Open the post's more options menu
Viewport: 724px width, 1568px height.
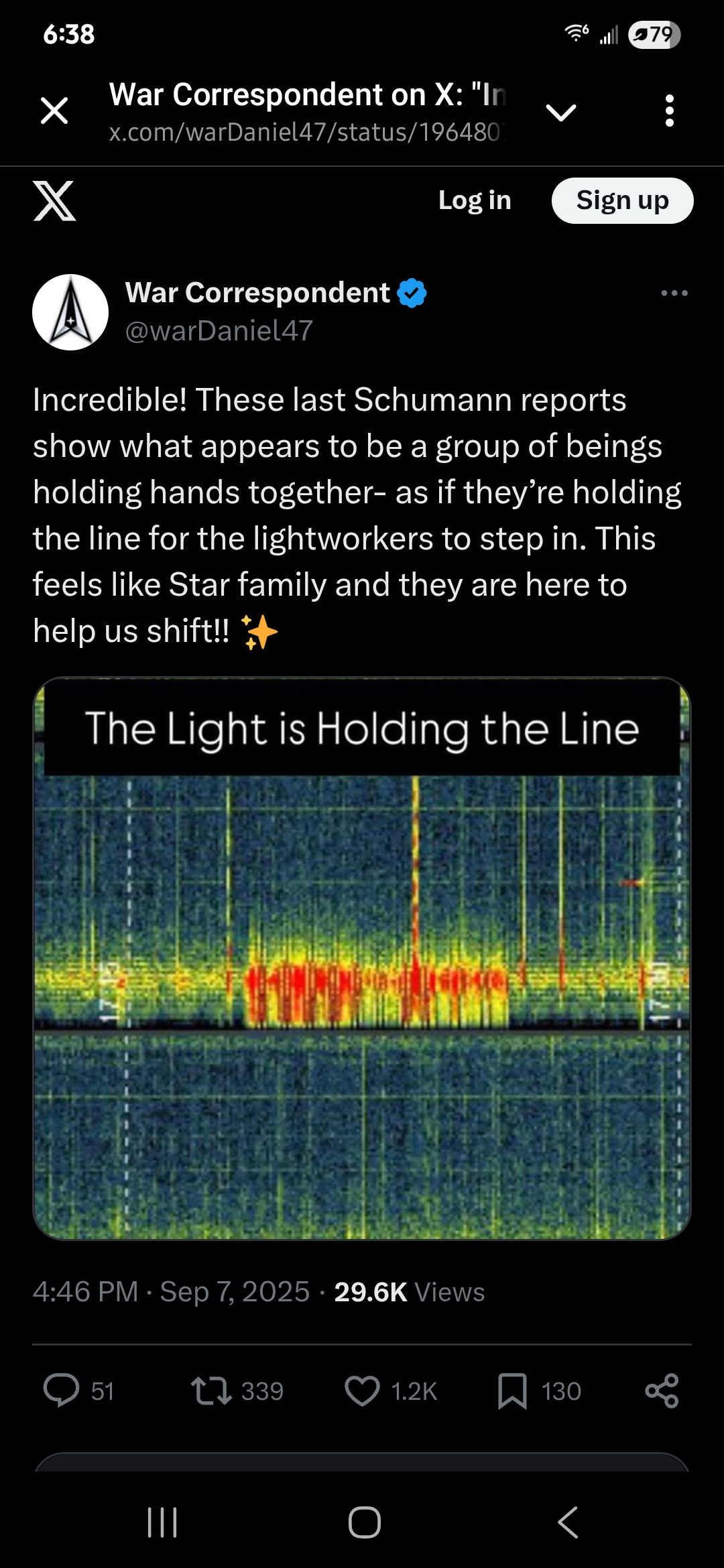674,293
